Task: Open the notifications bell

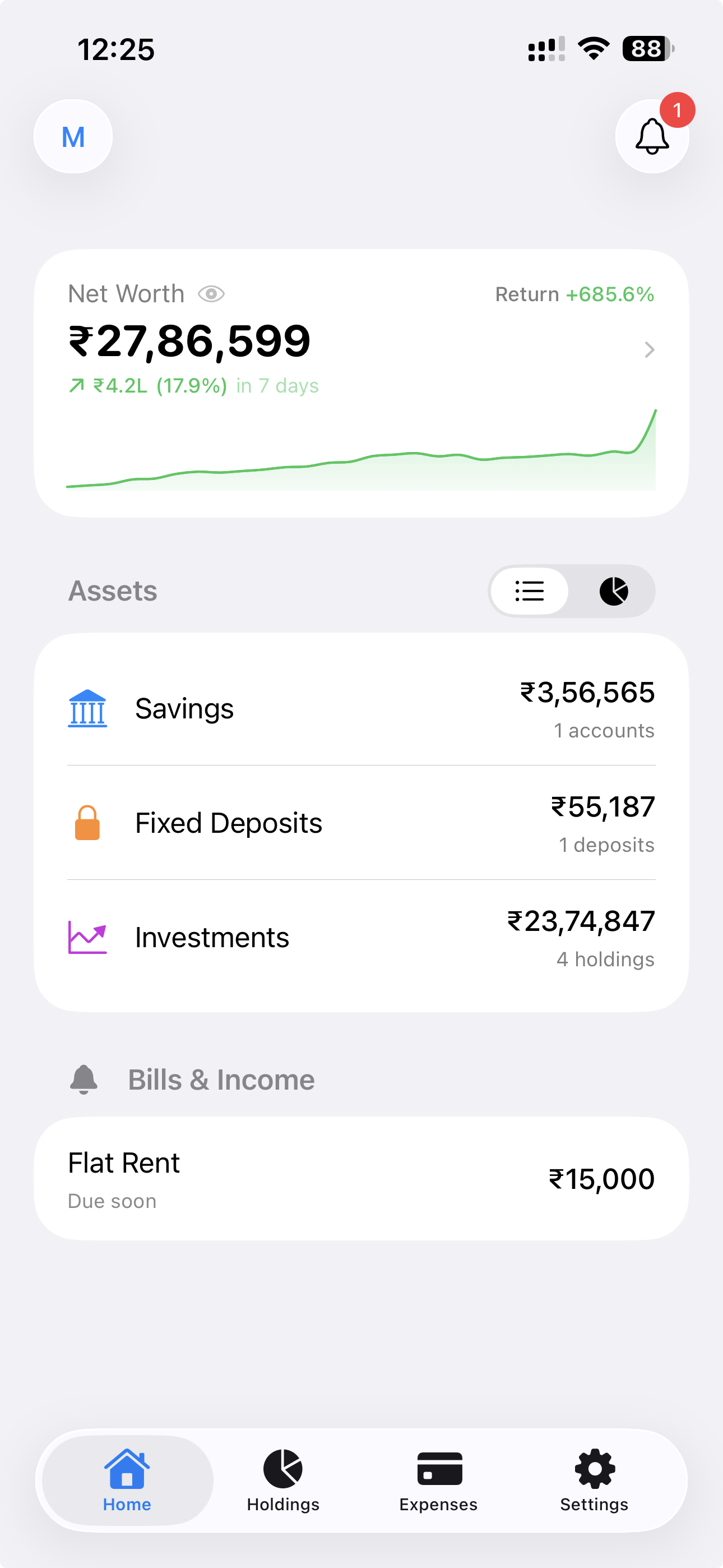Action: 651,136
